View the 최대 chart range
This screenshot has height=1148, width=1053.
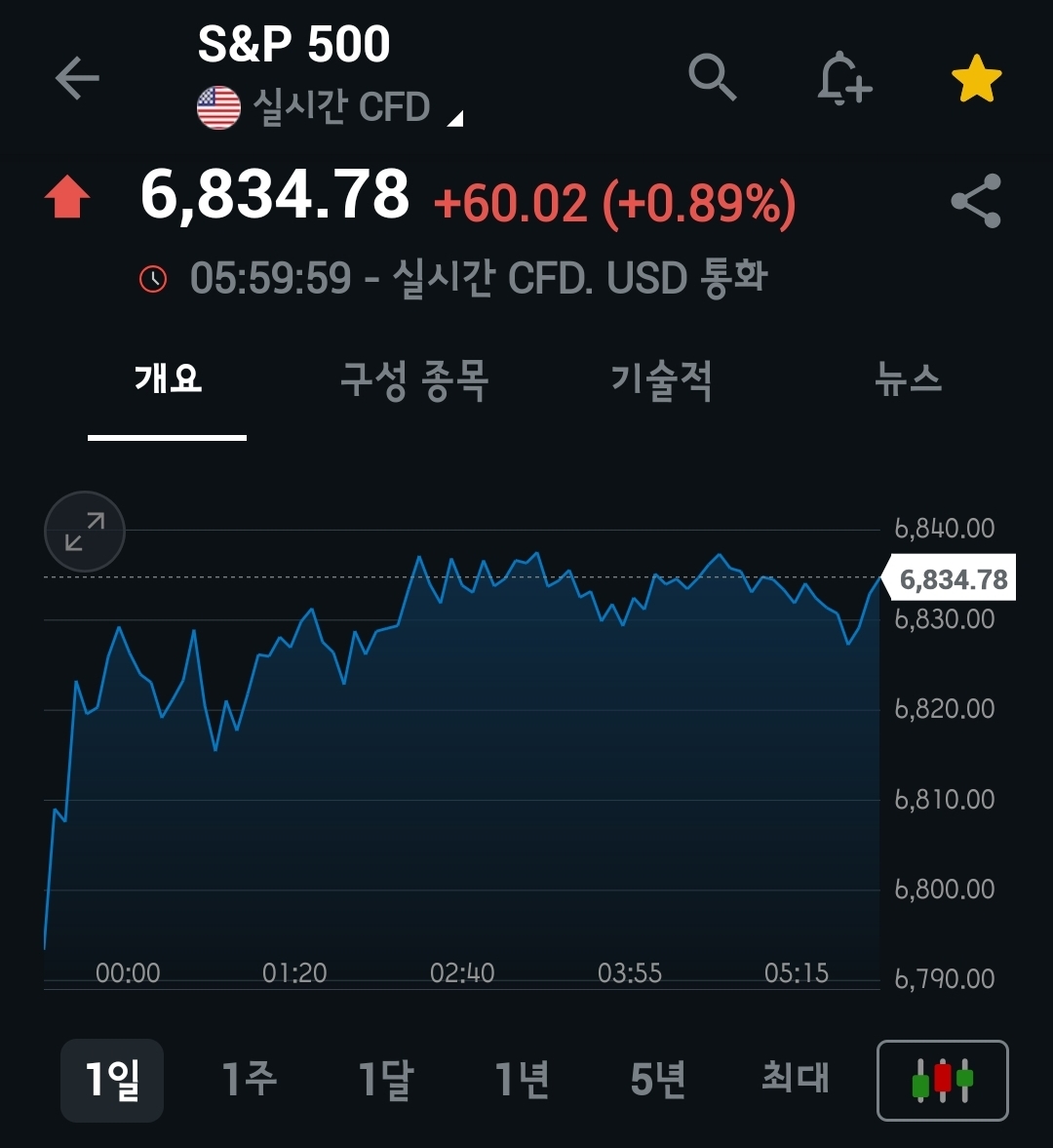[x=795, y=1078]
